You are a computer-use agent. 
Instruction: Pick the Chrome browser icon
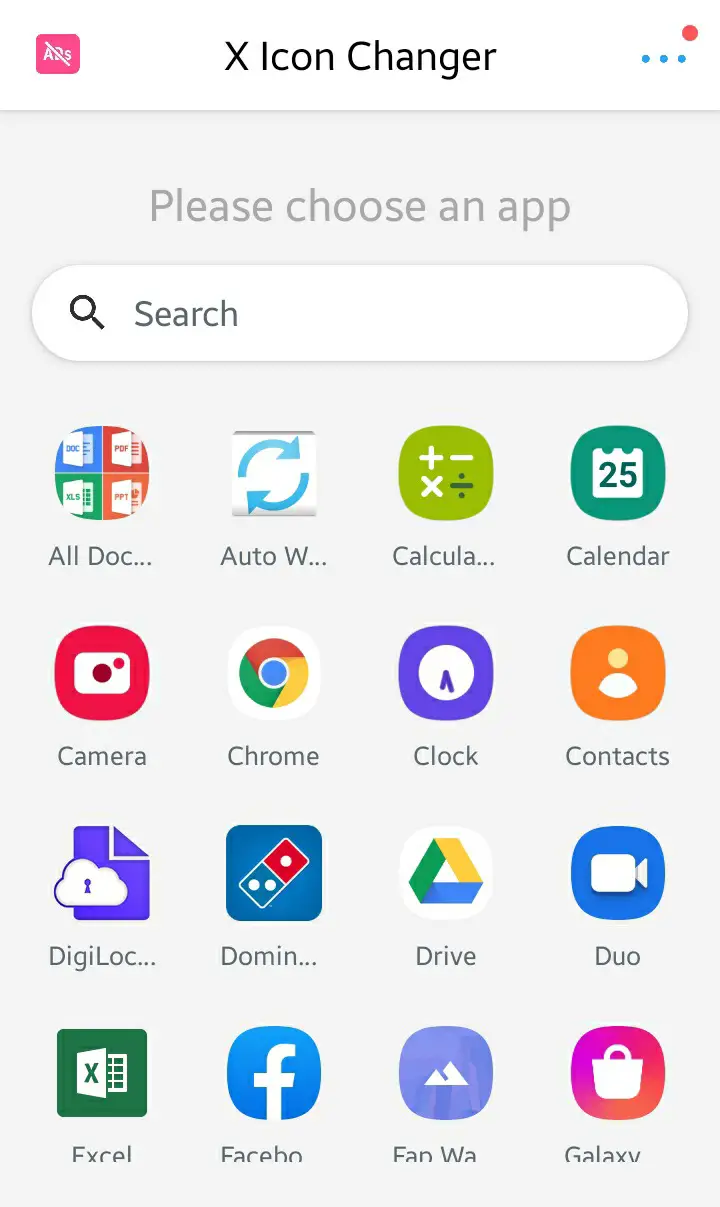tap(274, 672)
